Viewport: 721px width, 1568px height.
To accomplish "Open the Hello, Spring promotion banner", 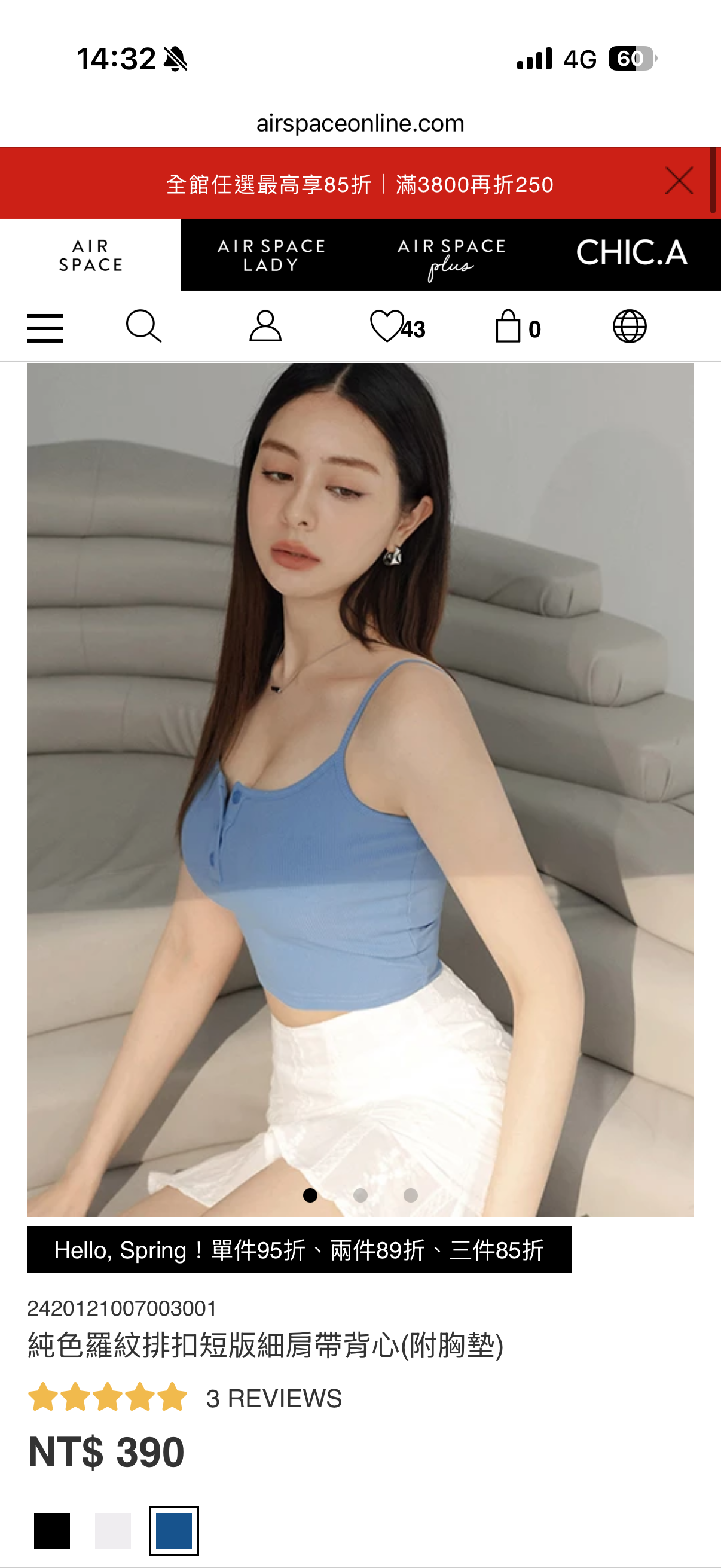I will pyautogui.click(x=299, y=1250).
